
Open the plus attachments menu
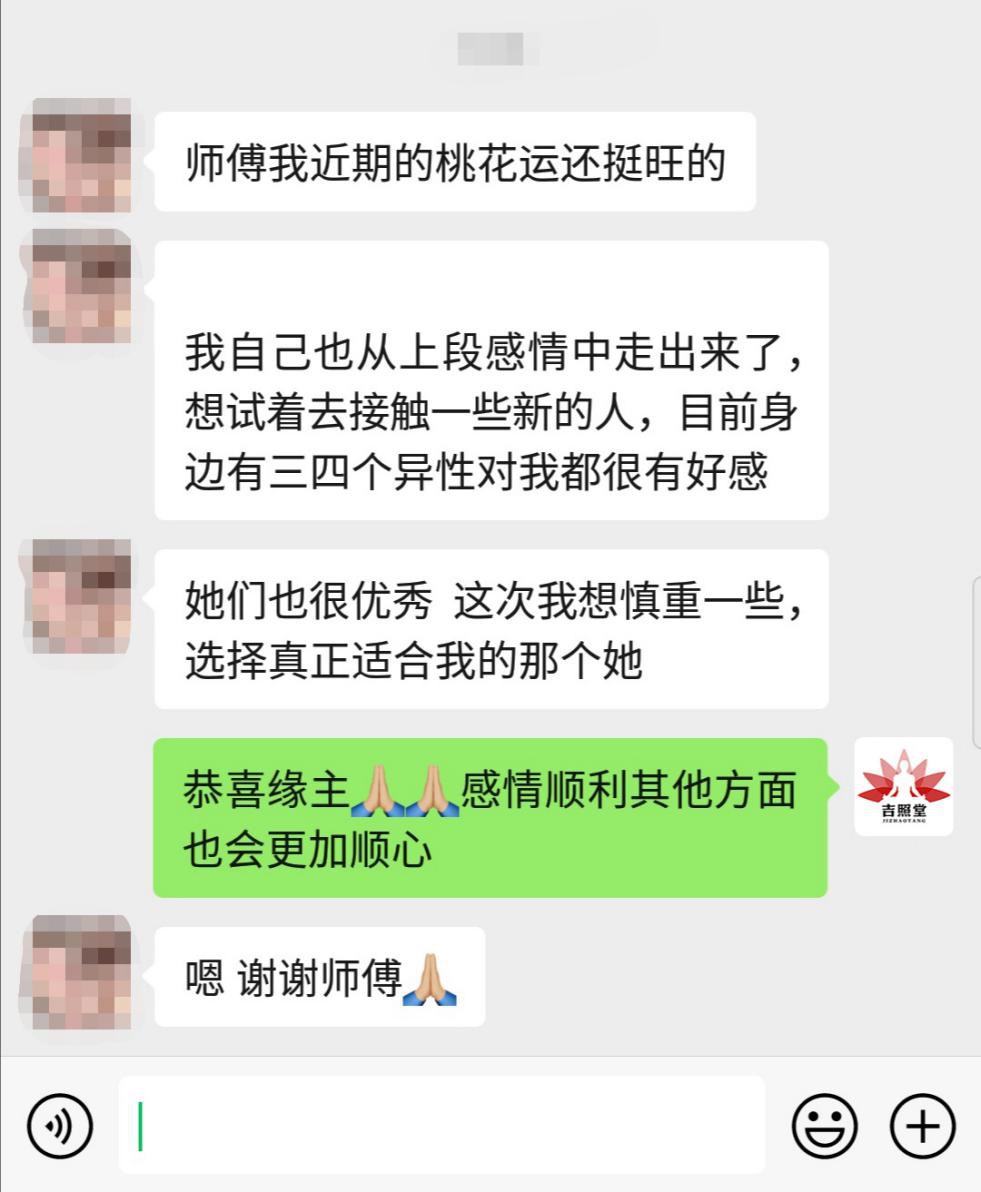click(x=922, y=1126)
